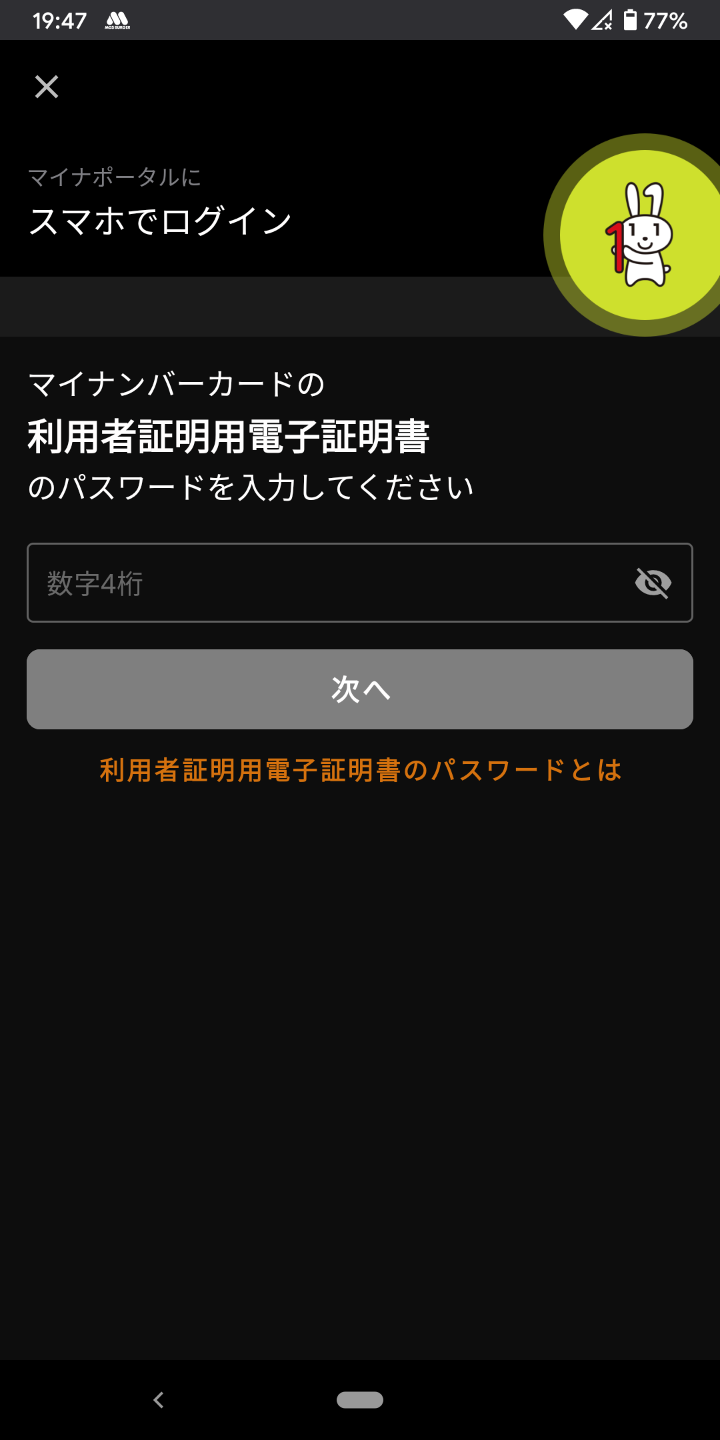Screen dimensions: 720x1440
Task: Toggle password visibility with the eye icon
Action: [x=653, y=582]
